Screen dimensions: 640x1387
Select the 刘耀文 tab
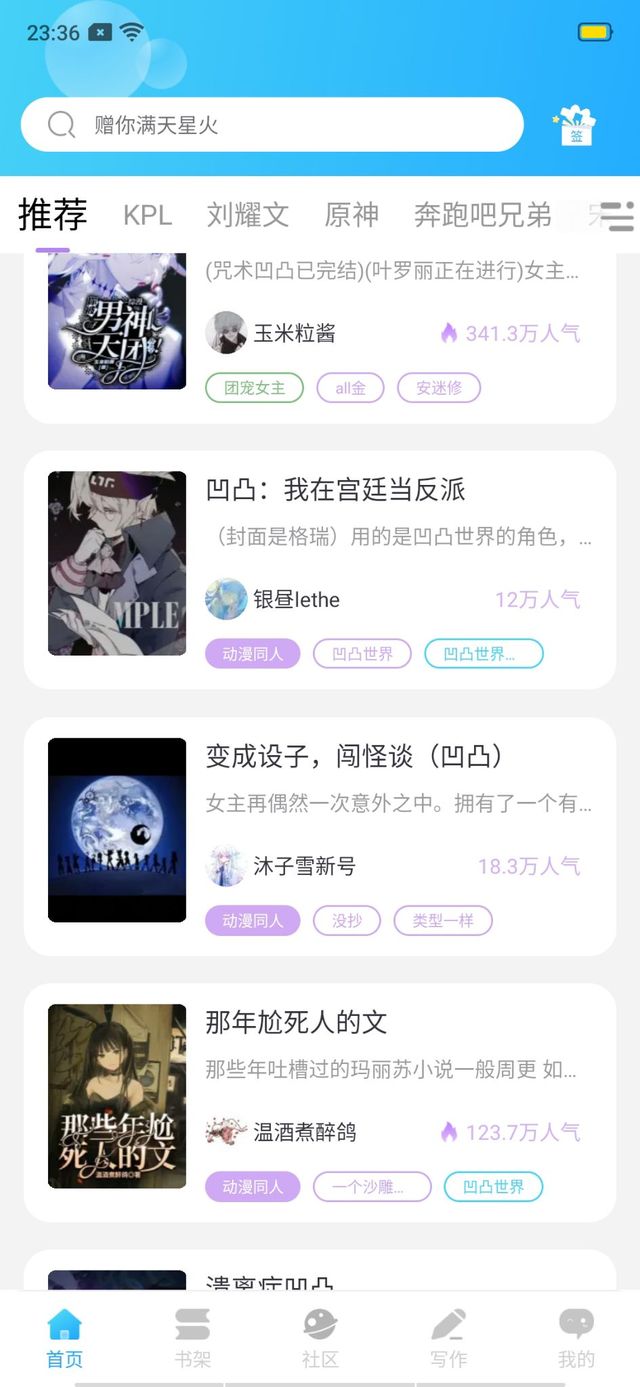click(x=248, y=215)
